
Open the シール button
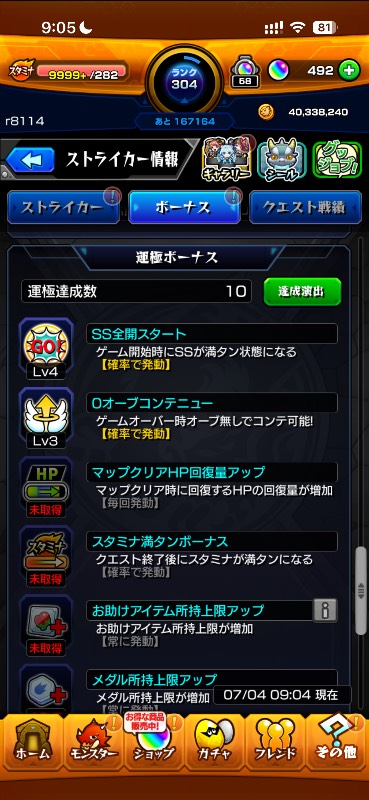pyautogui.click(x=282, y=160)
